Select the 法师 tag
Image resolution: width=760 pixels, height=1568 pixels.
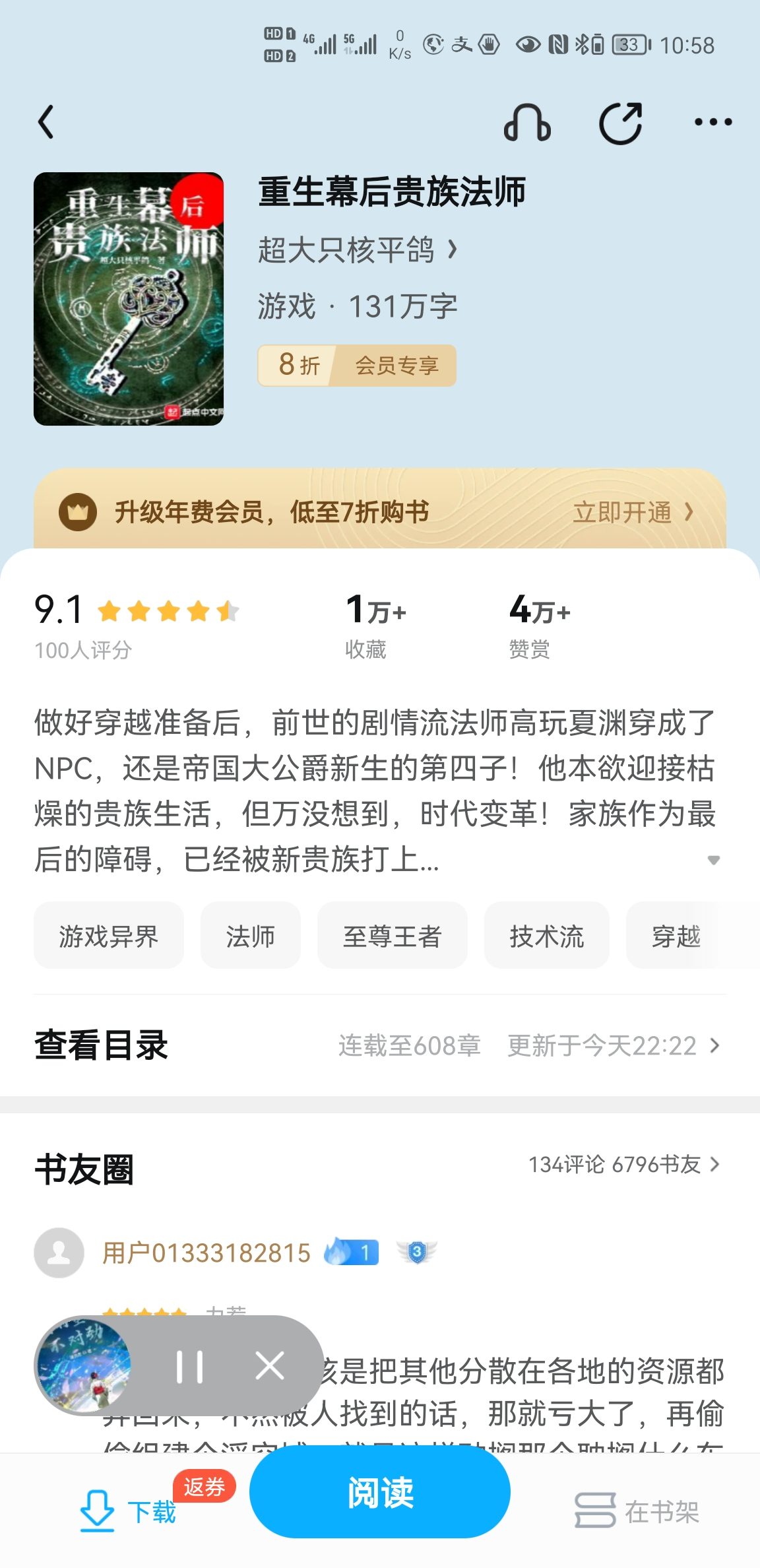pos(250,936)
